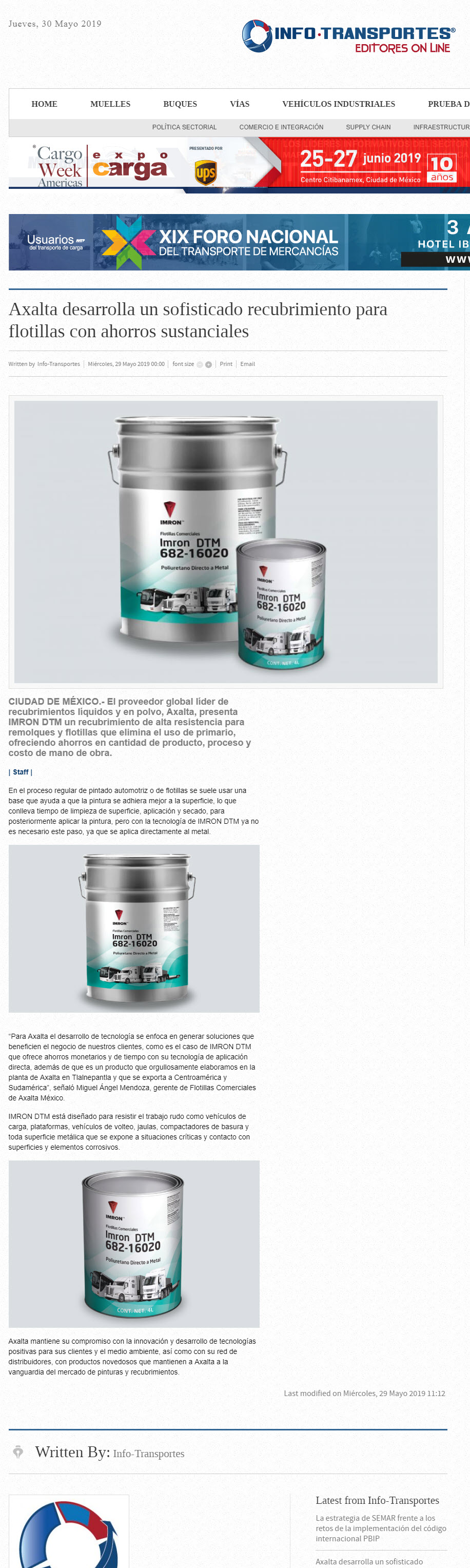Decrease the article font size

coord(200,364)
